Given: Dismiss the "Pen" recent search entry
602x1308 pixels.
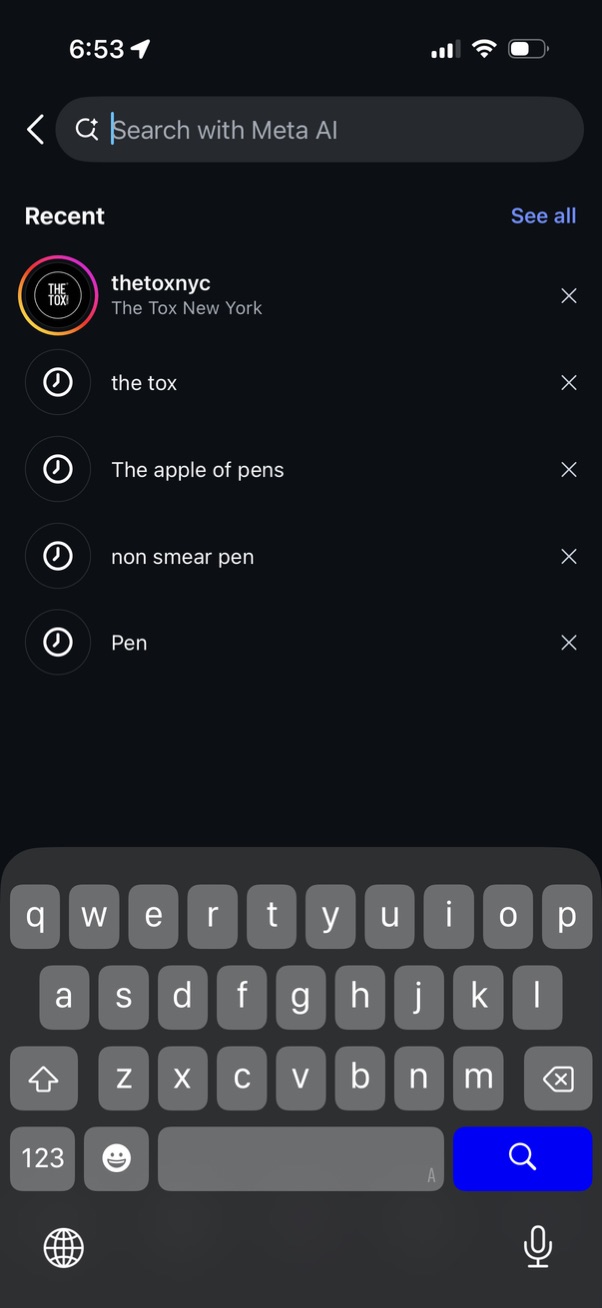Looking at the screenshot, I should 569,643.
